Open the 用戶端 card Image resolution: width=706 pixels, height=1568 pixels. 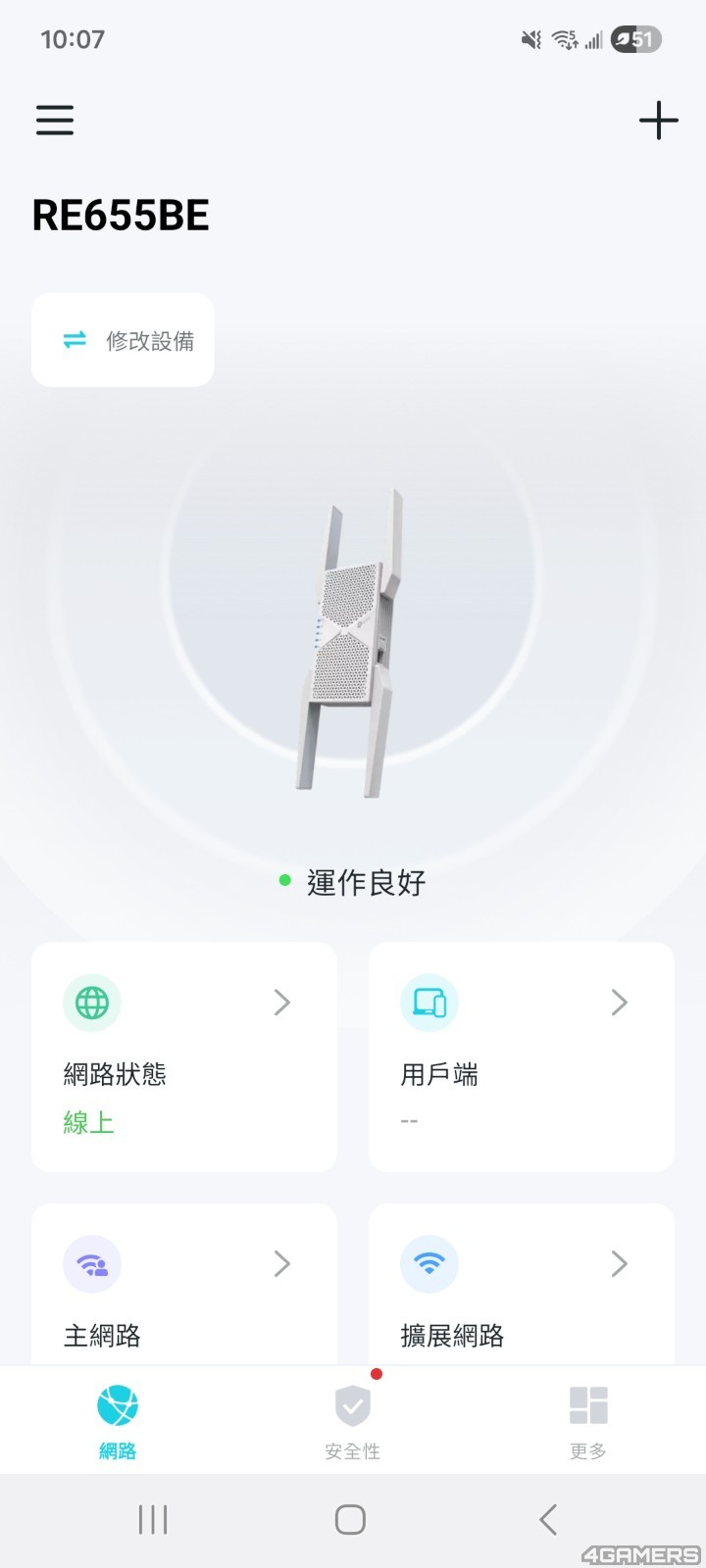521,1056
